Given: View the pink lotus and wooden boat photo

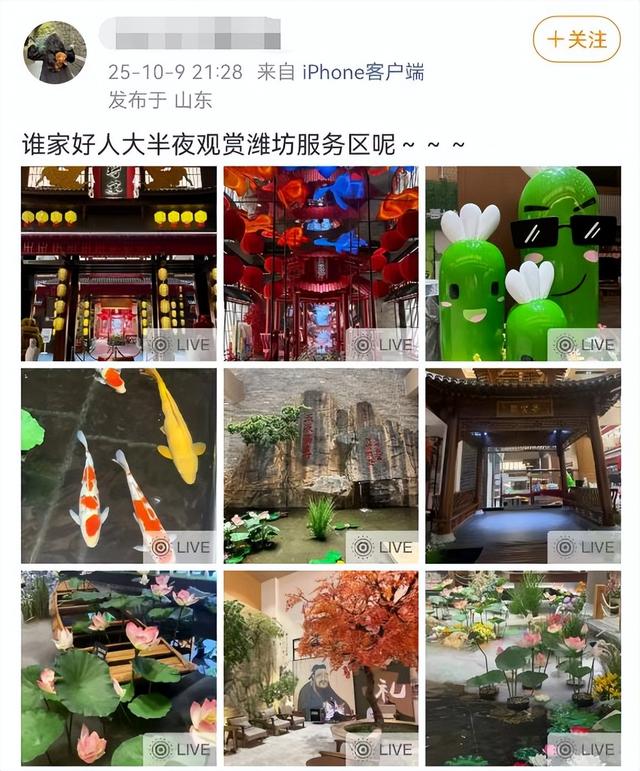Looking at the screenshot, I should click(x=118, y=667).
